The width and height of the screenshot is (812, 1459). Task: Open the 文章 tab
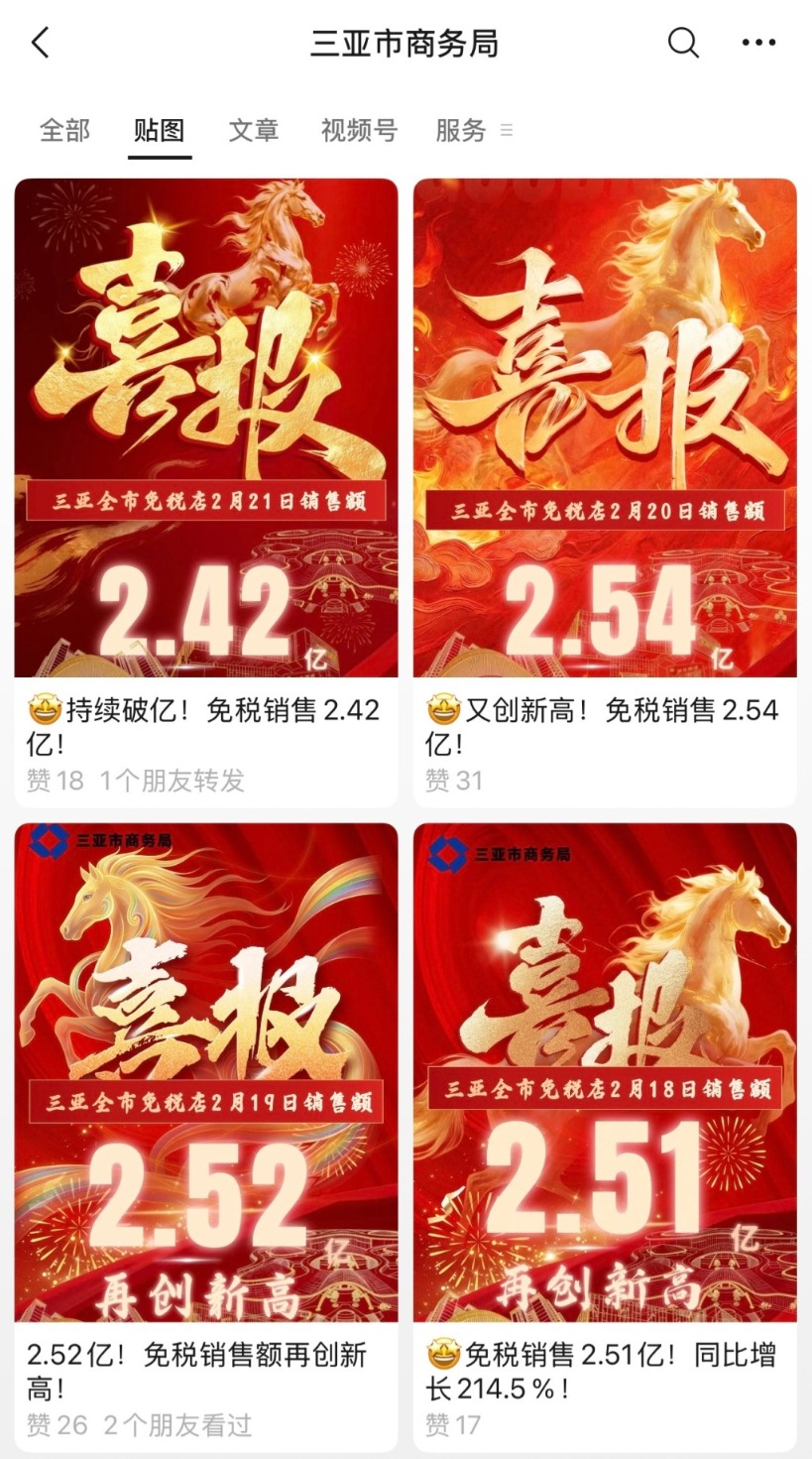click(x=254, y=129)
